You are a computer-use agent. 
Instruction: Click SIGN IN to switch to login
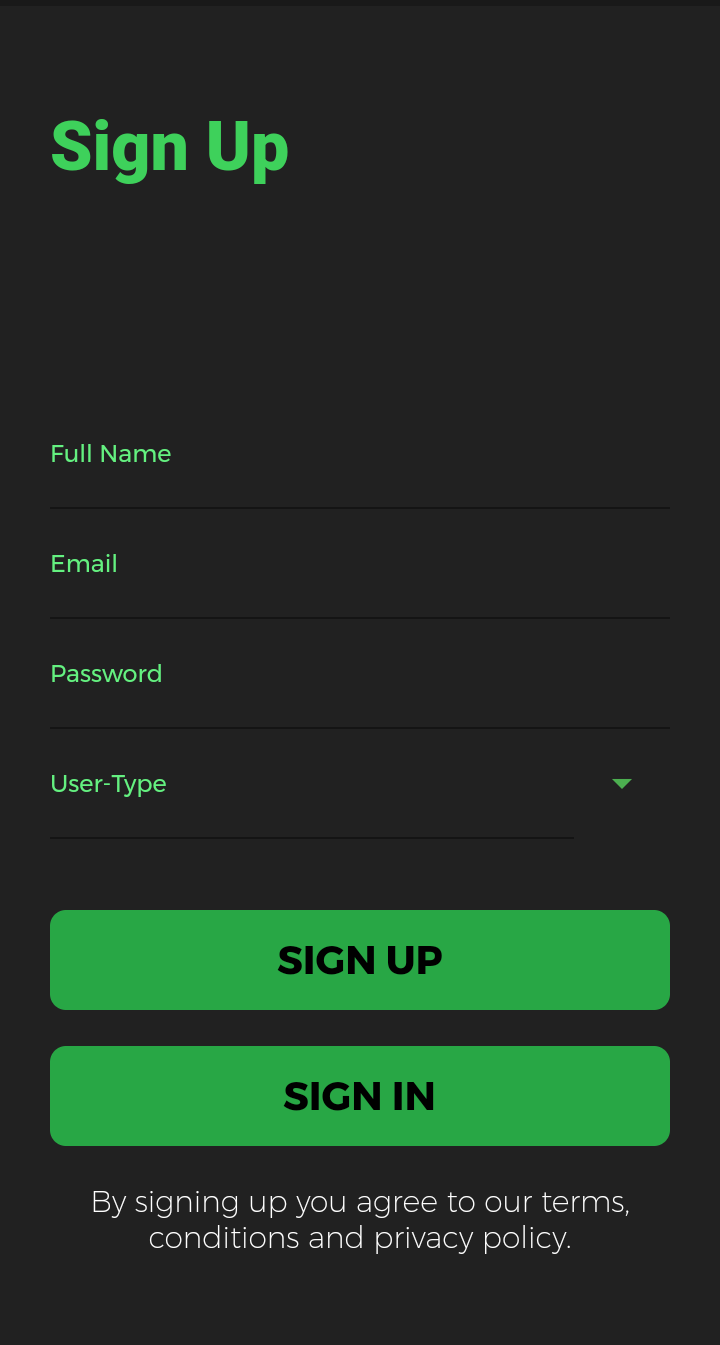360,1095
